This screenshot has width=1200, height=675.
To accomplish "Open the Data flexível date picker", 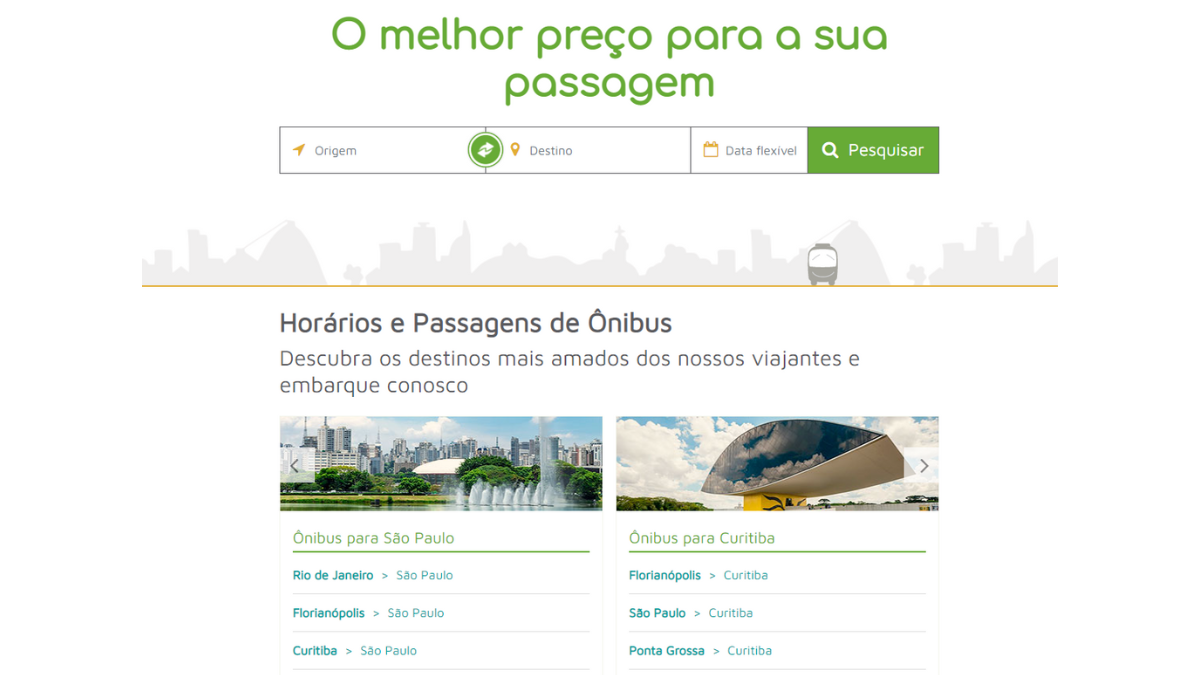I will point(750,150).
